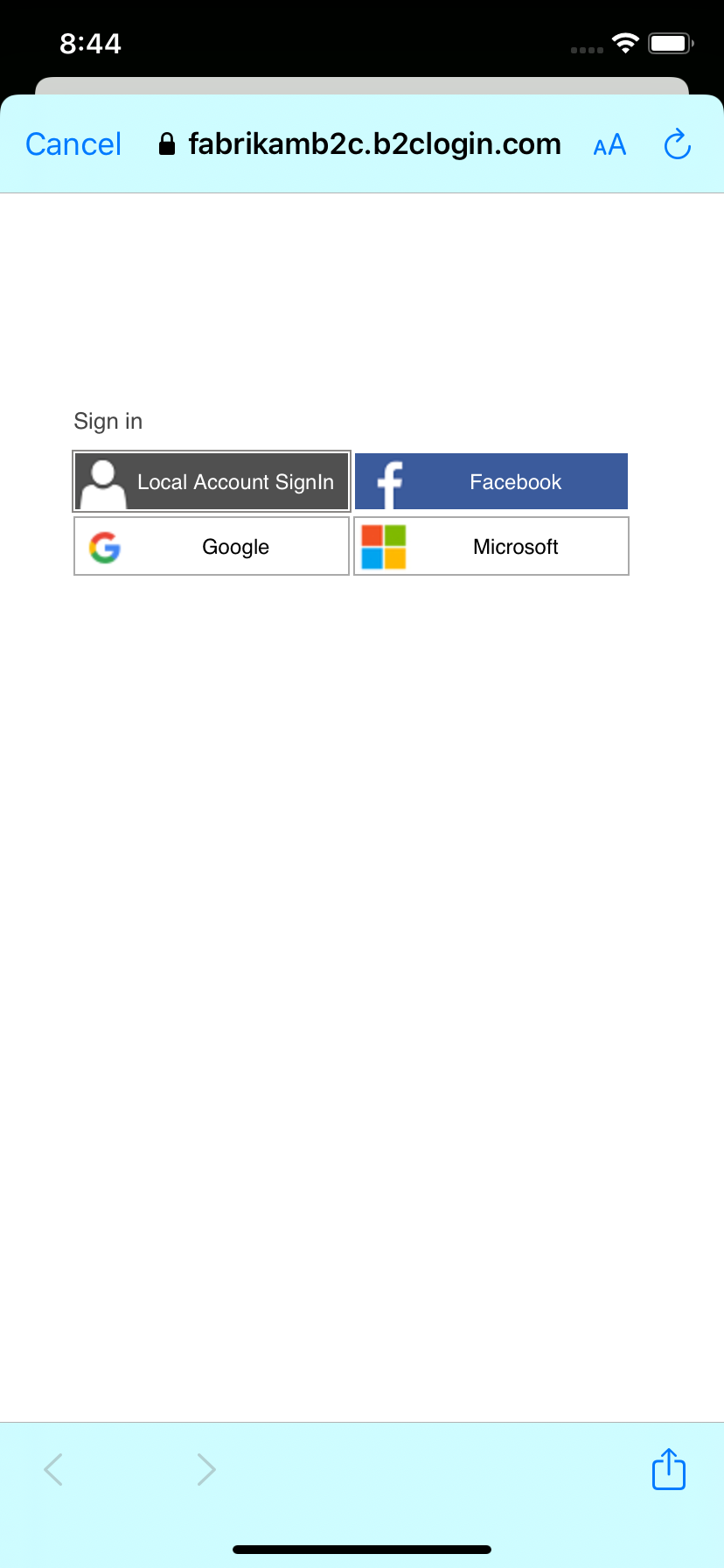The image size is (724, 1568).
Task: Tap the Facebook f icon
Action: click(x=391, y=480)
